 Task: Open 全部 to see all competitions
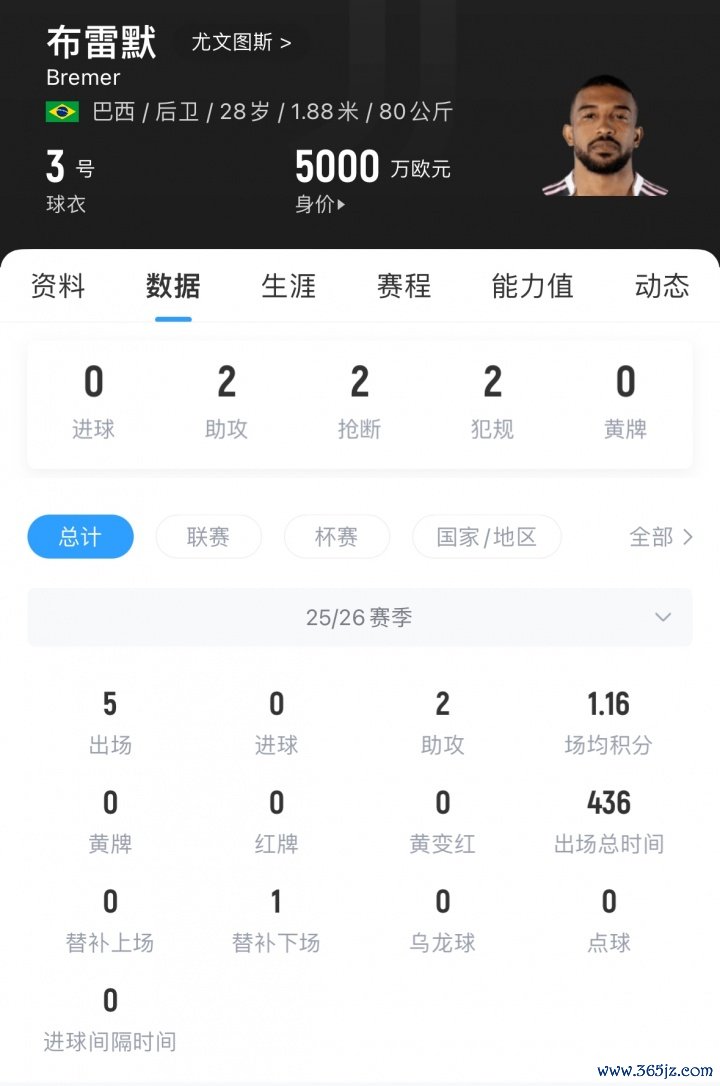tap(660, 537)
